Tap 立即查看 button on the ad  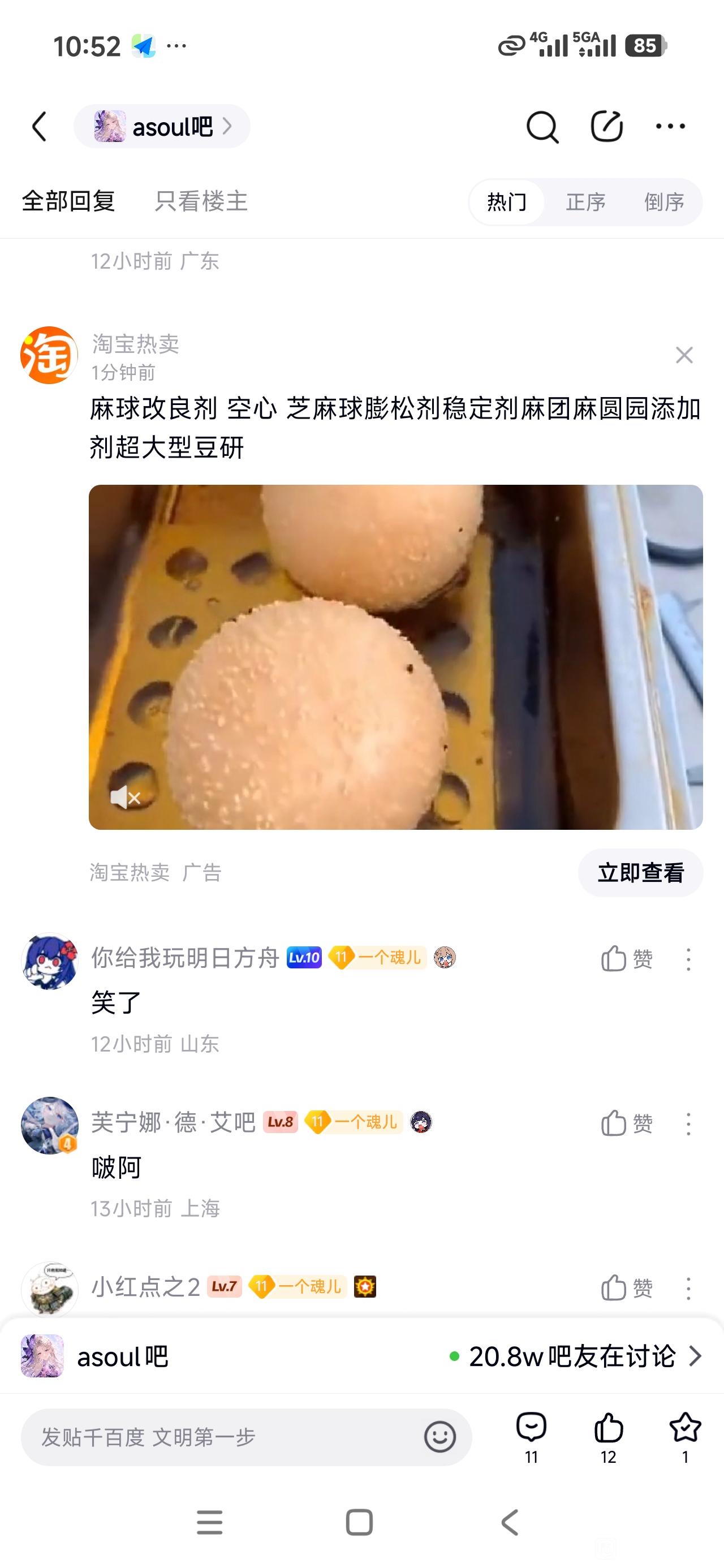(641, 873)
